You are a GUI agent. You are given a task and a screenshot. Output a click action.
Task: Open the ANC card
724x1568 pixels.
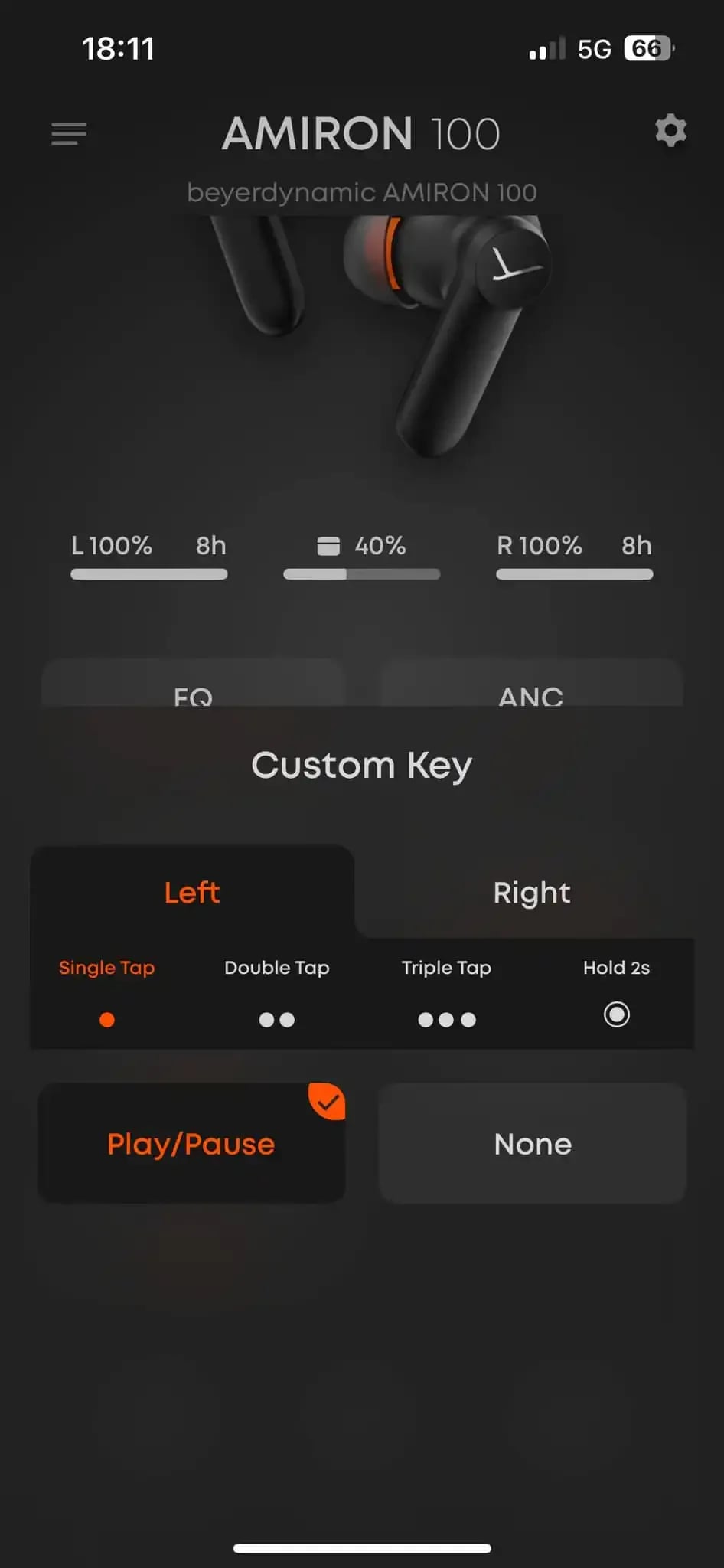coord(531,682)
